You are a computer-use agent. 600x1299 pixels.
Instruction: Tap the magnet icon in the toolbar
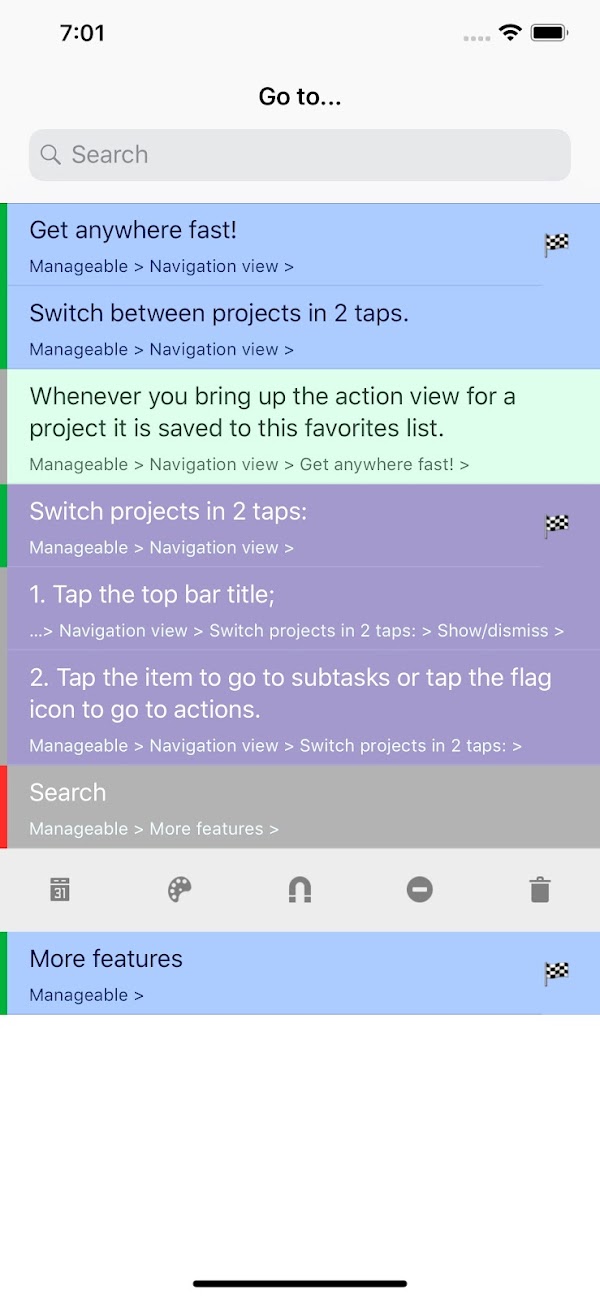coord(300,889)
